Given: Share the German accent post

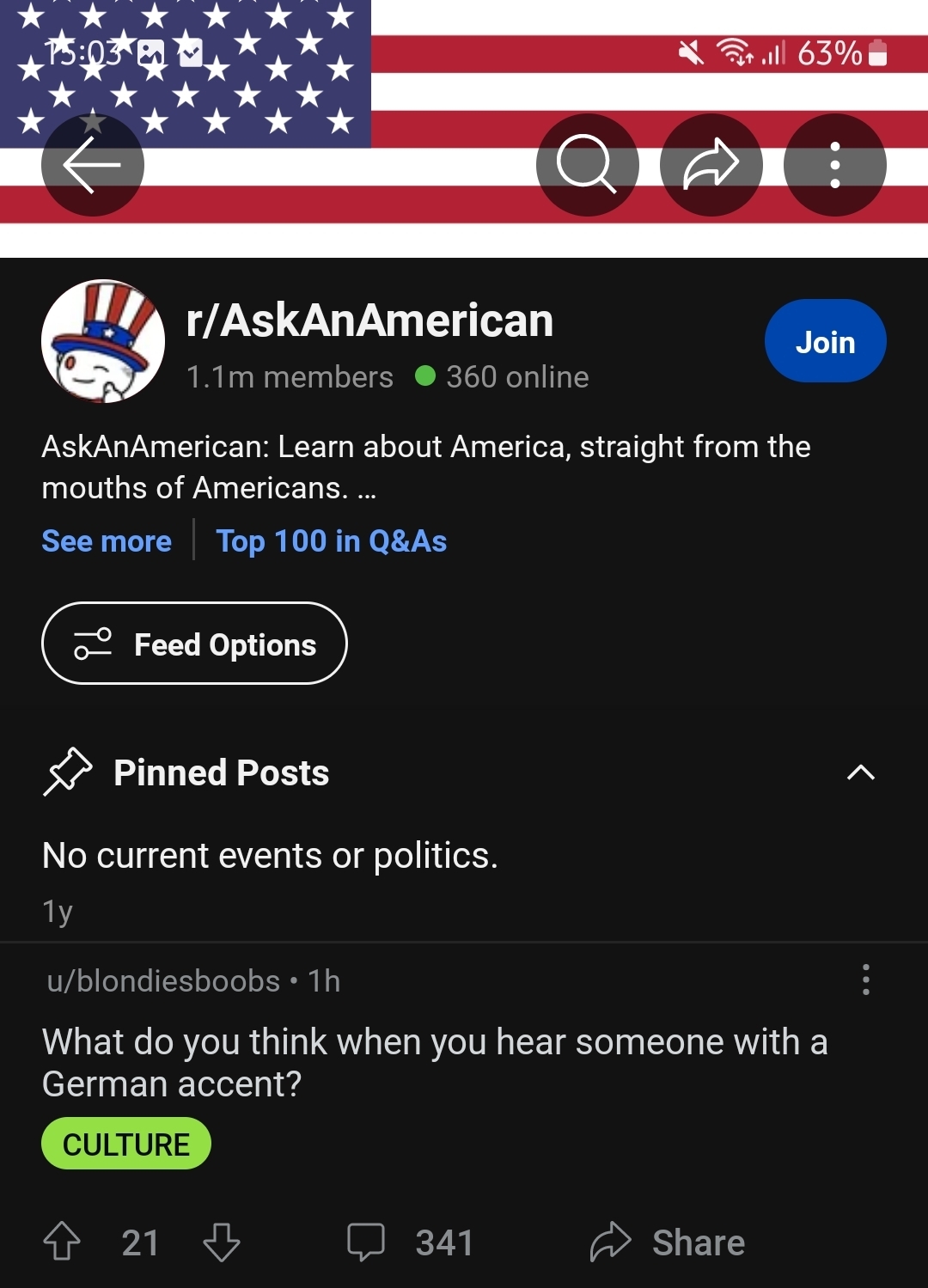Looking at the screenshot, I should click(x=668, y=1242).
